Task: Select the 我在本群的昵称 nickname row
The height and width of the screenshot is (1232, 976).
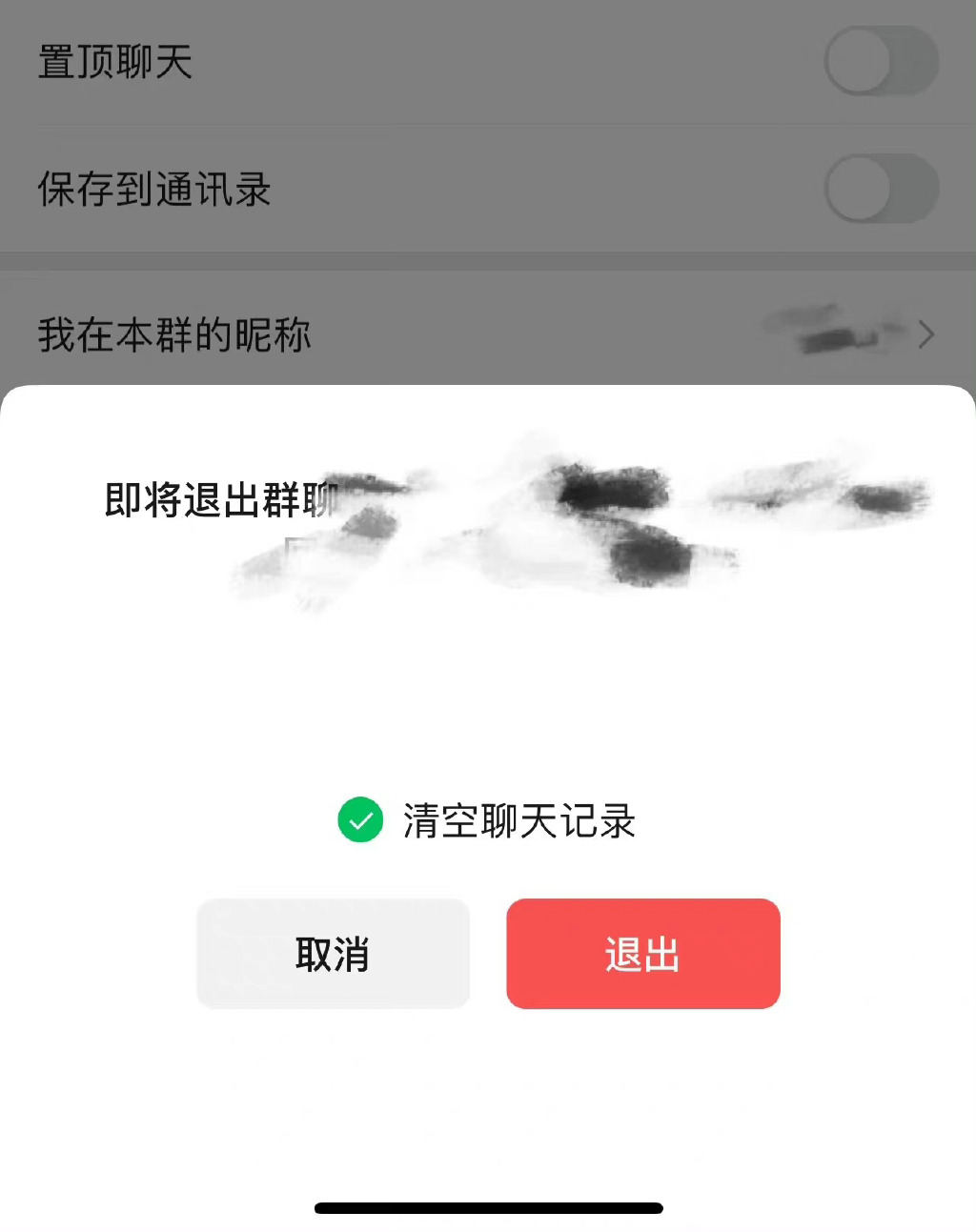Action: [174, 335]
